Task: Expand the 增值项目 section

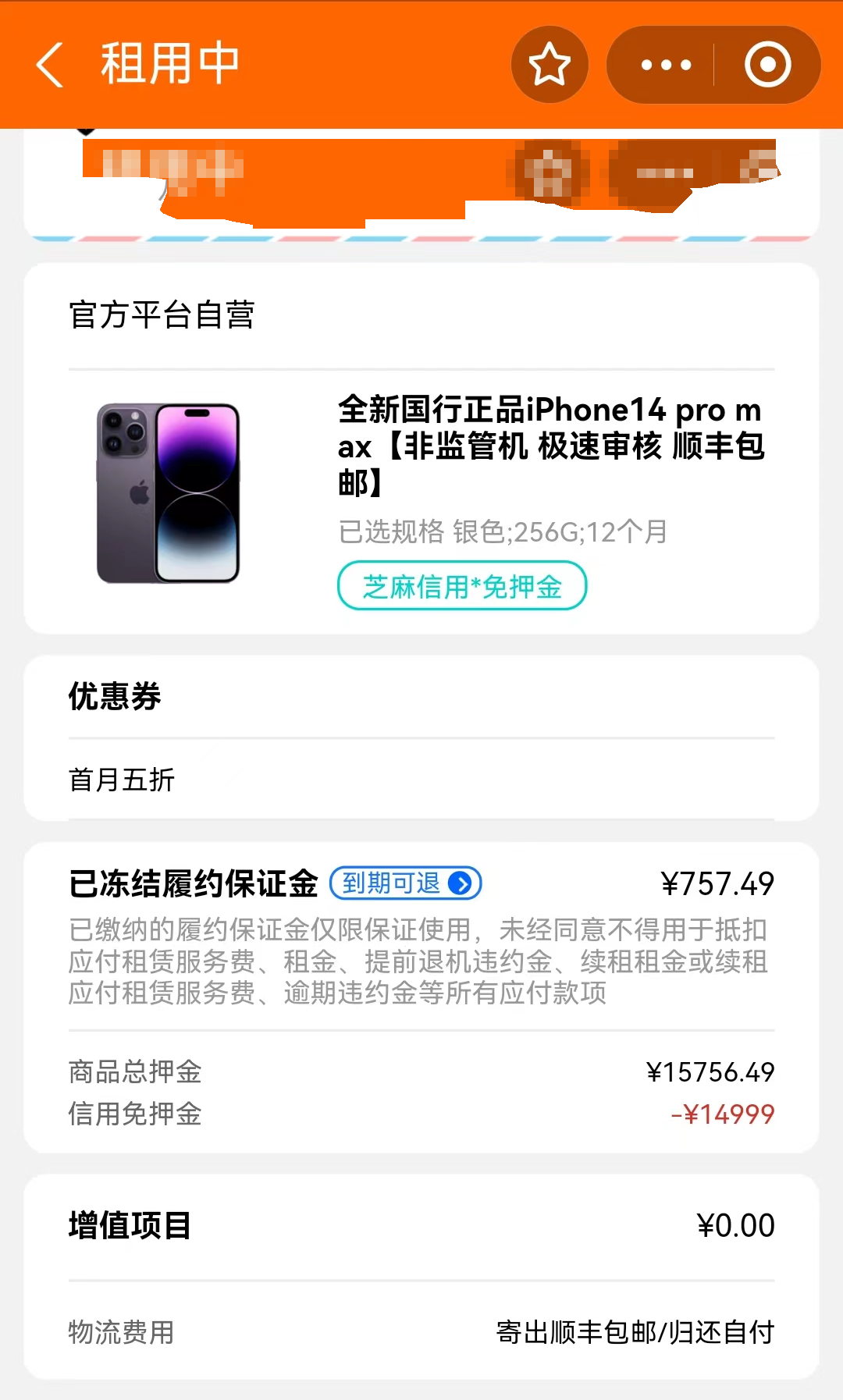Action: click(127, 1226)
